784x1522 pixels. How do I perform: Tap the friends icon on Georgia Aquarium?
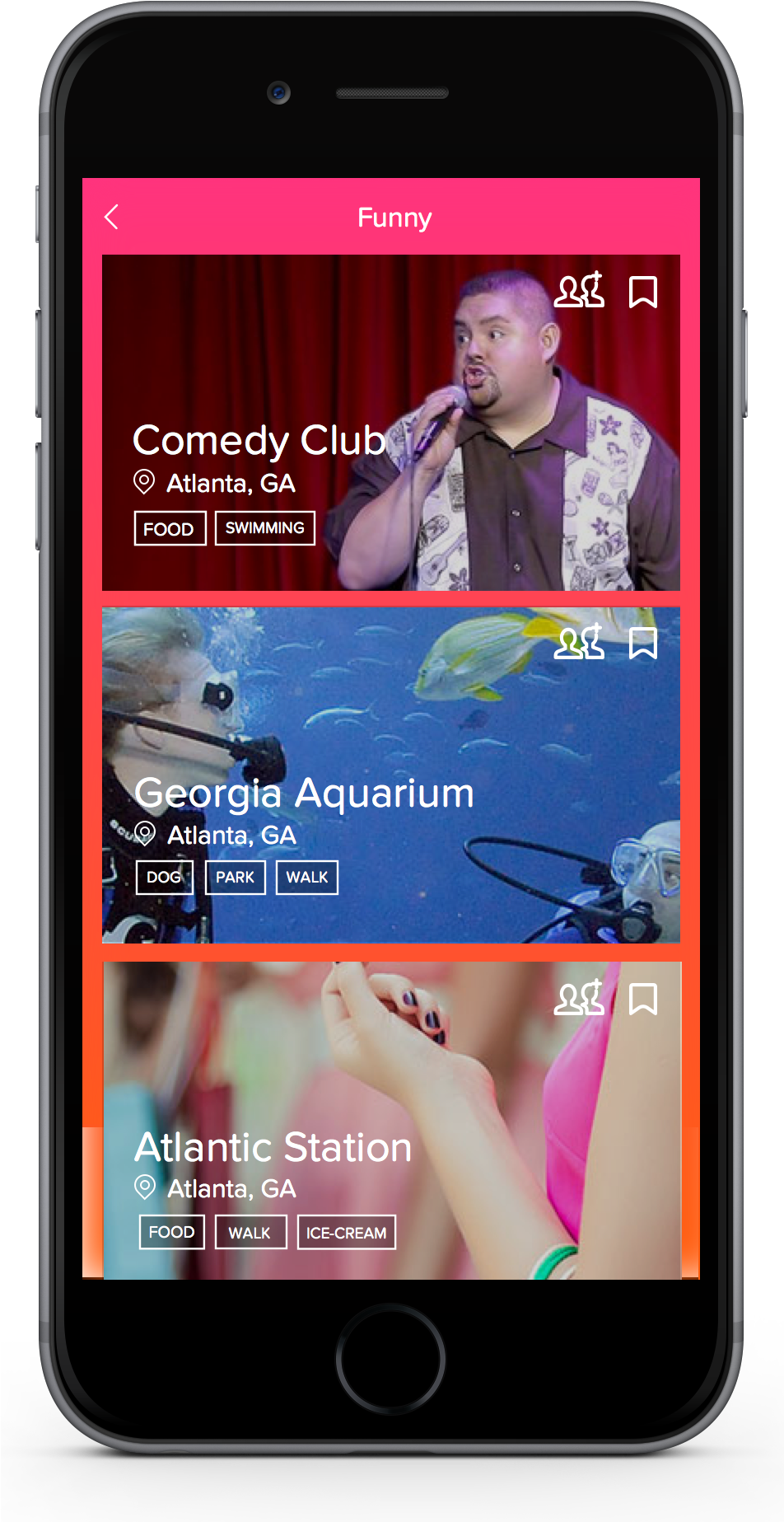pos(579,643)
